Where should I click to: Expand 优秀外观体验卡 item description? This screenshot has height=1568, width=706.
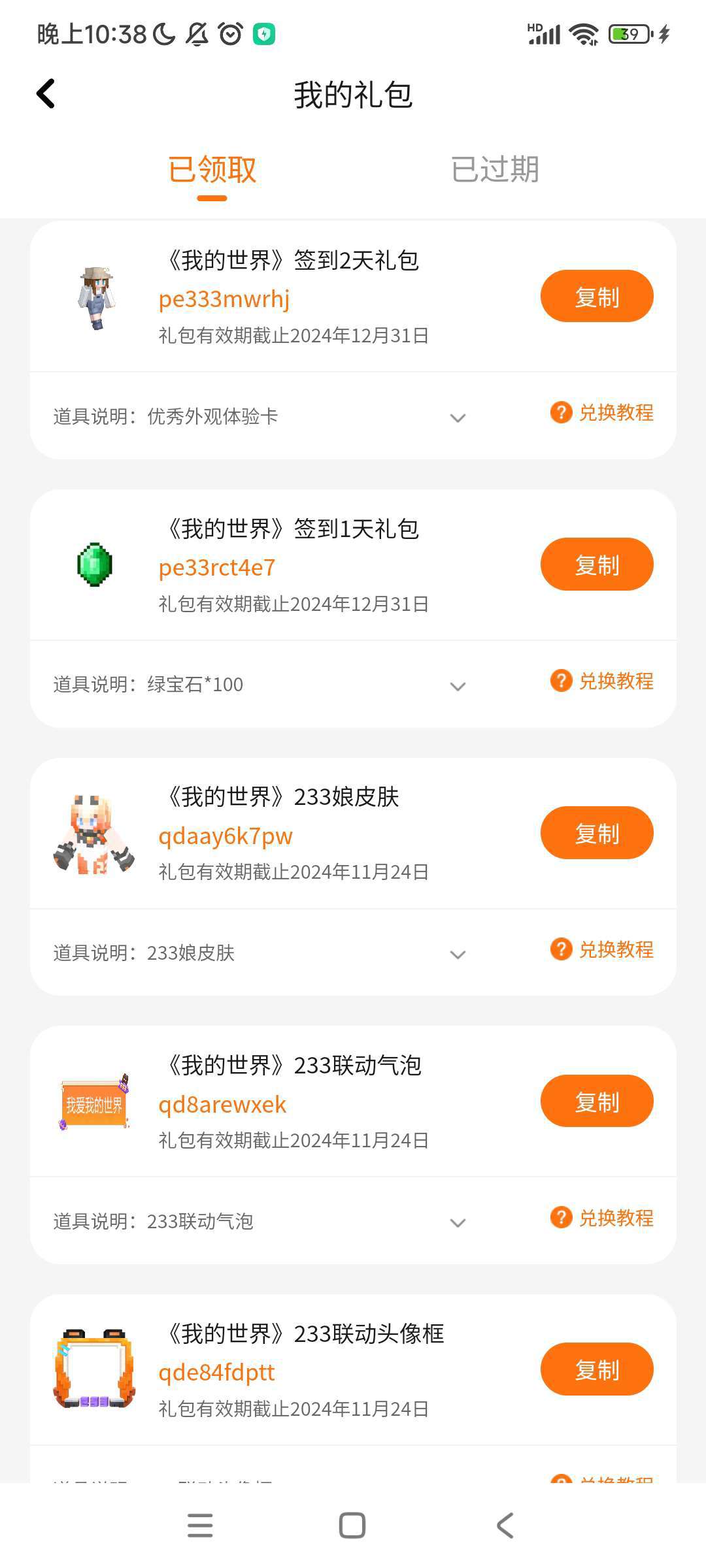[x=458, y=417]
